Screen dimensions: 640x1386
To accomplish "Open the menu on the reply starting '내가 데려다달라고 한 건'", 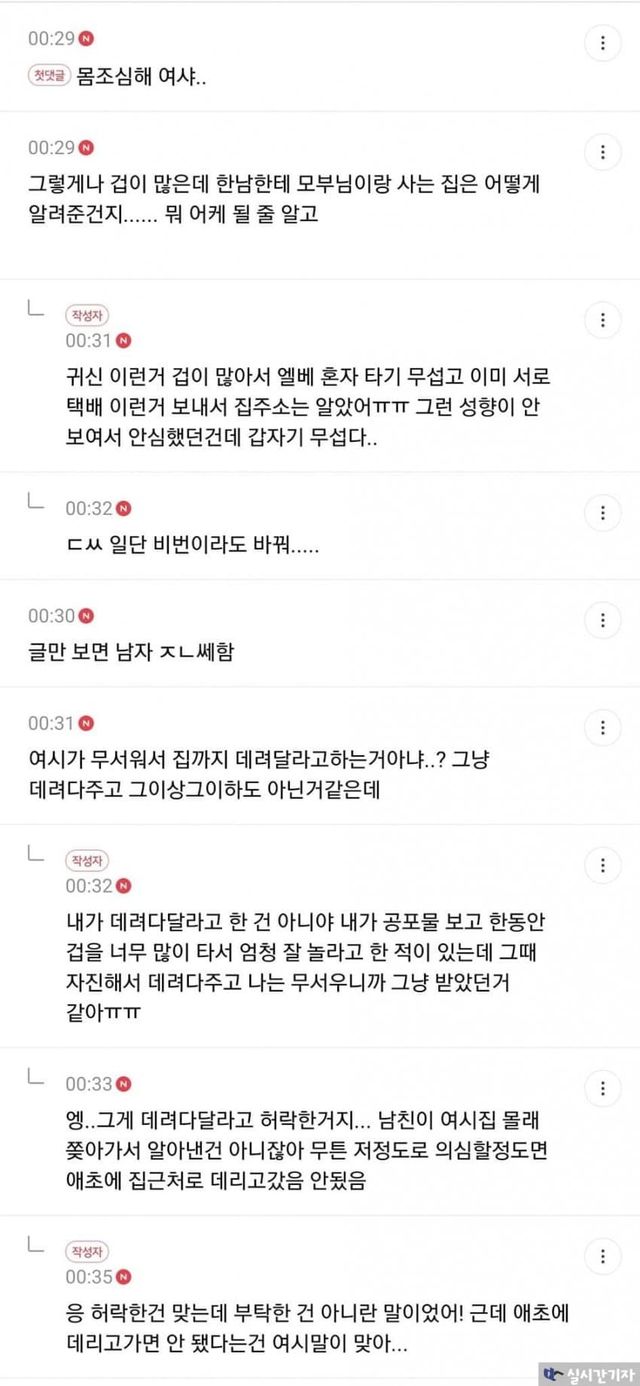I will (x=602, y=865).
